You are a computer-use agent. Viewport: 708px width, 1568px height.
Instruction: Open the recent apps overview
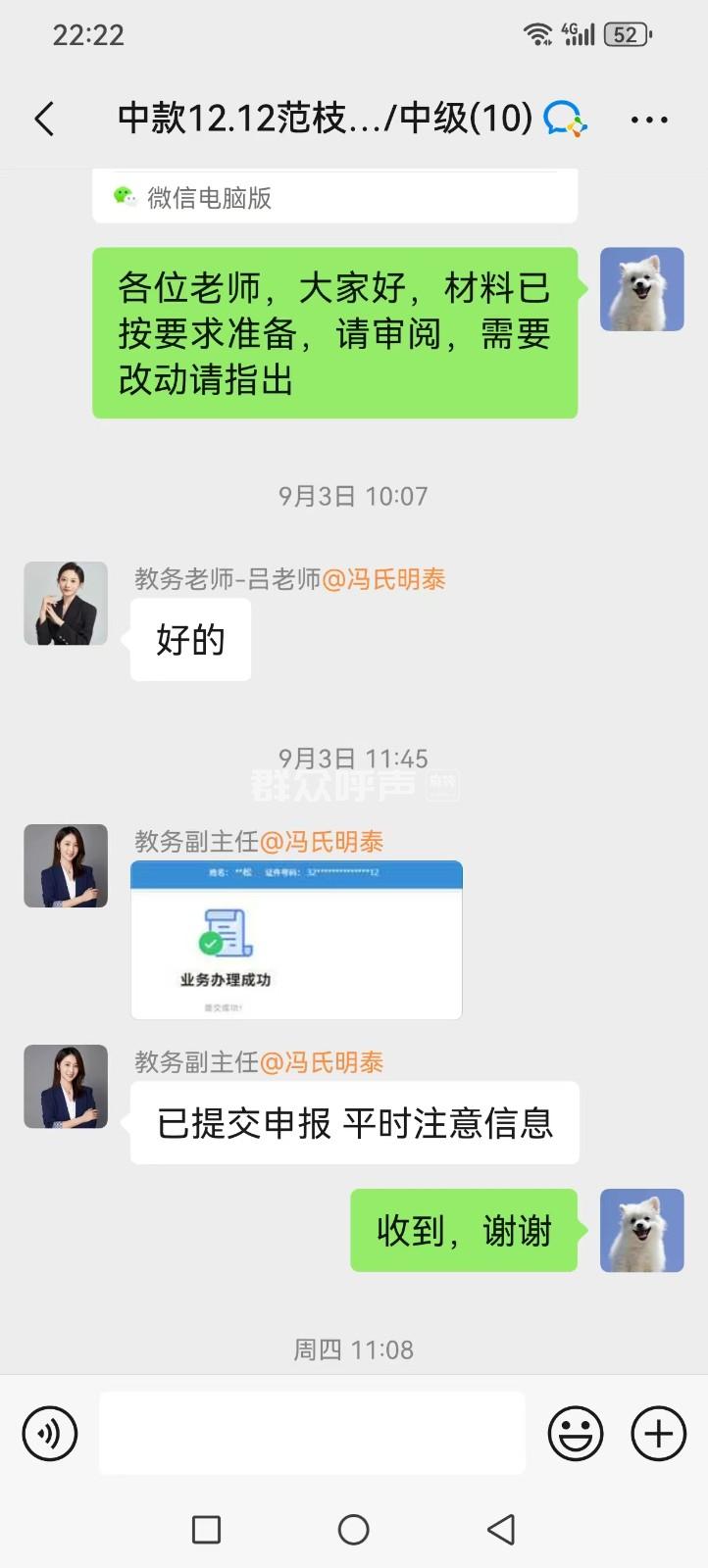[x=206, y=1529]
